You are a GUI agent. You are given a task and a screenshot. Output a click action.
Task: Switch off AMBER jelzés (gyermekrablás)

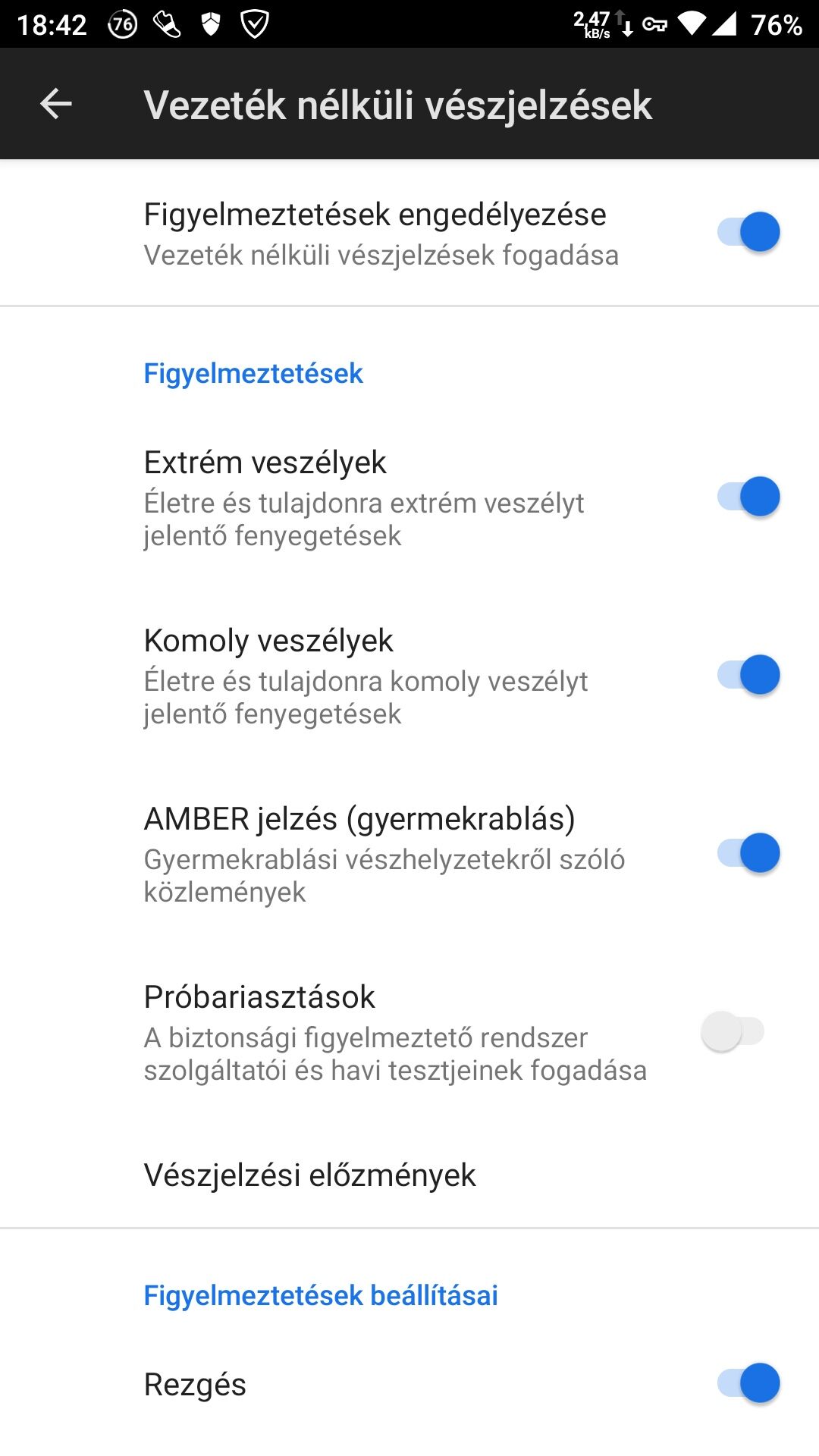(x=748, y=853)
